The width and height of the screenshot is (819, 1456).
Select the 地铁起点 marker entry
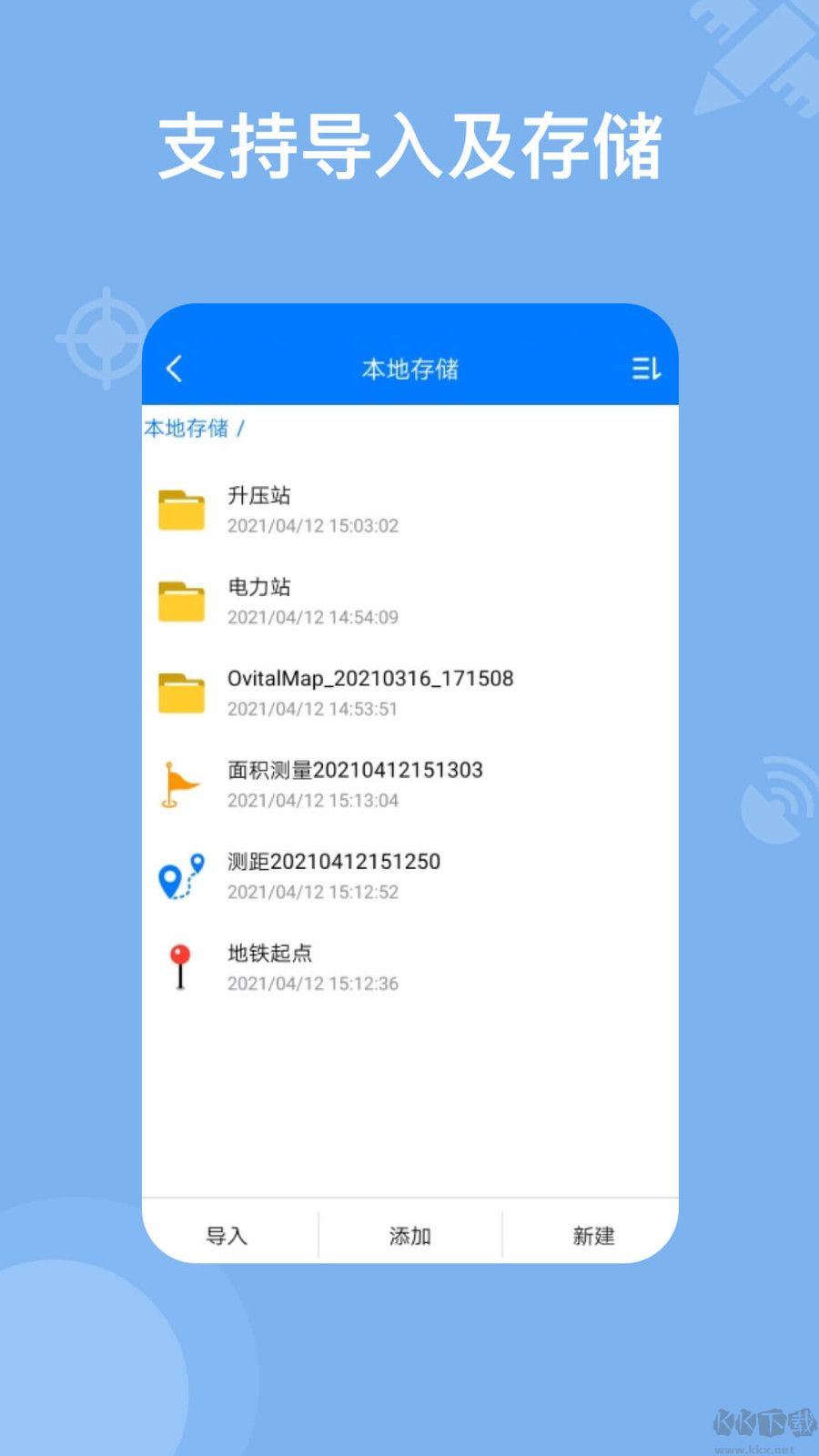pos(270,953)
